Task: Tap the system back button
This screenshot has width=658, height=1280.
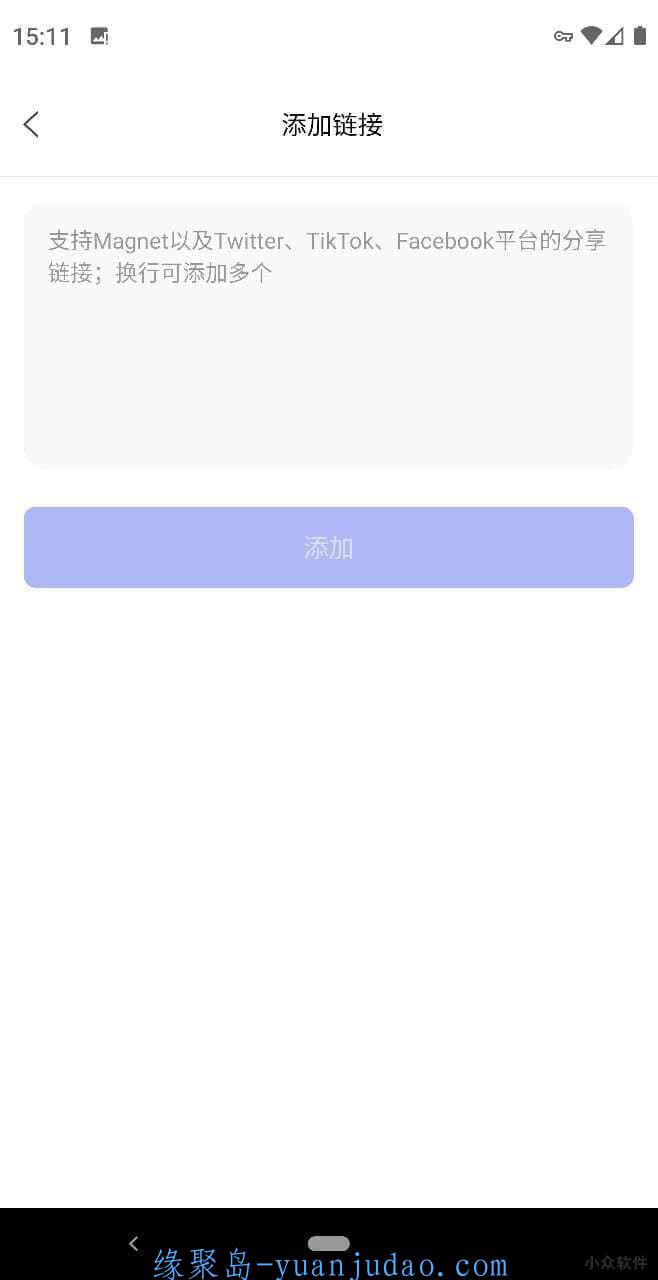Action: click(133, 1243)
